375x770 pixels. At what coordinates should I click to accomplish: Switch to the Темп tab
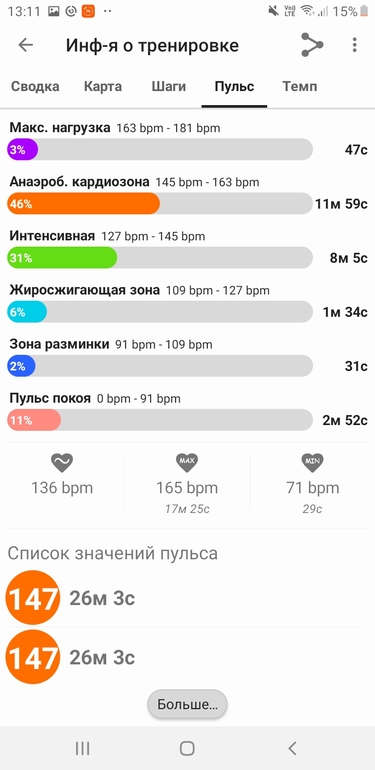pyautogui.click(x=299, y=87)
